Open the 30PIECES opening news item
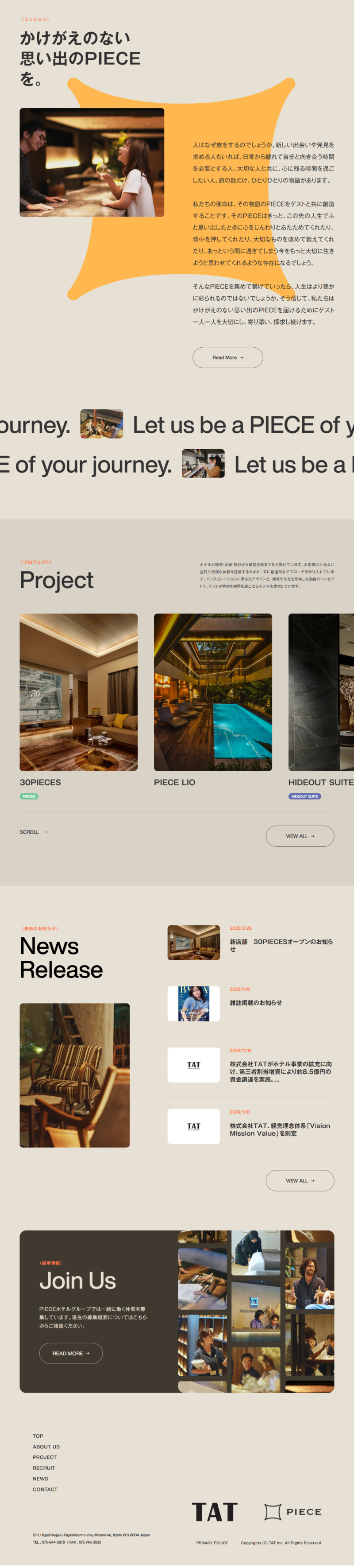 pyautogui.click(x=281, y=945)
